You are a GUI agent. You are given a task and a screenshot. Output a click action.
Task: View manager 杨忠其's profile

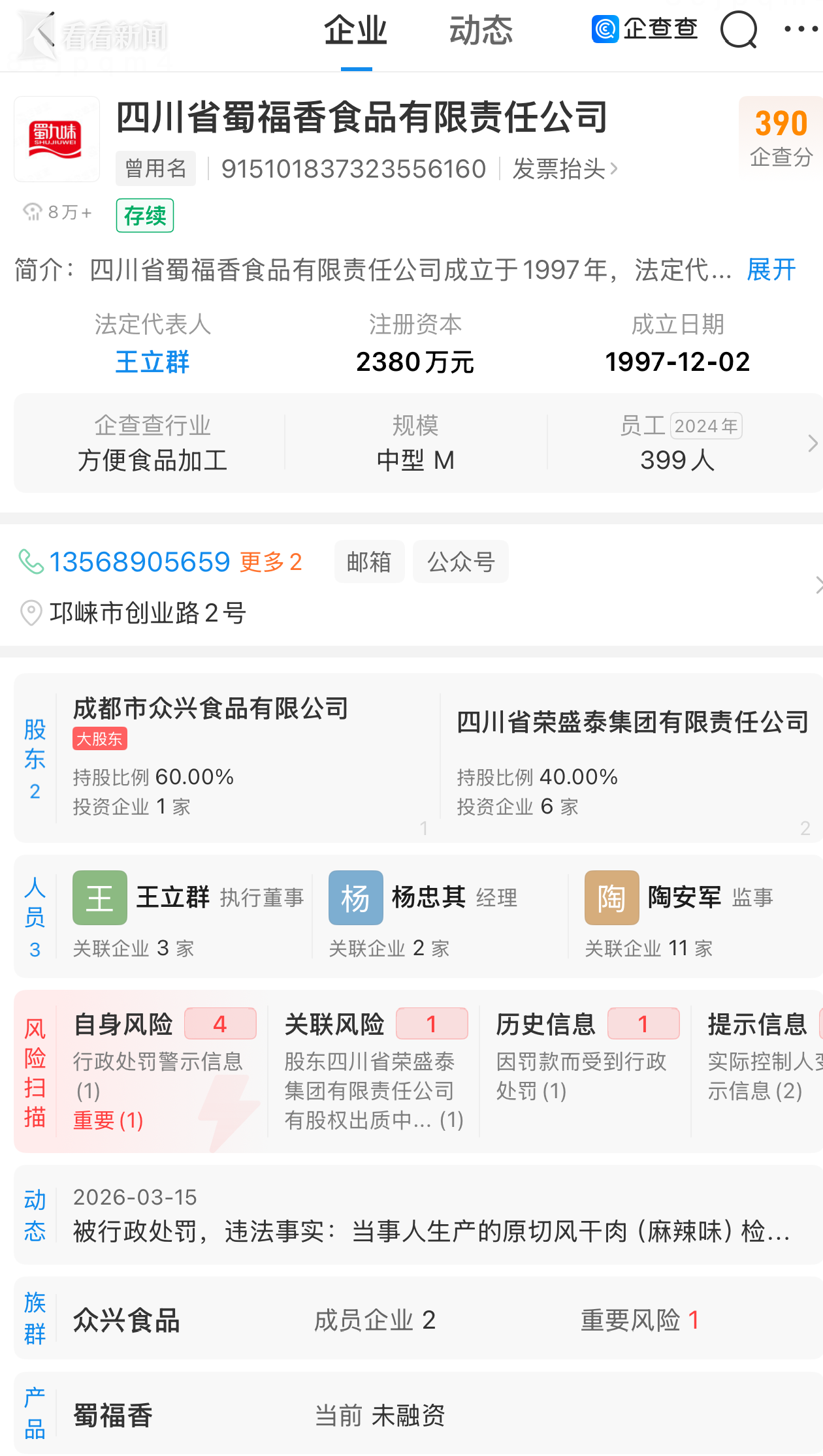click(x=428, y=898)
